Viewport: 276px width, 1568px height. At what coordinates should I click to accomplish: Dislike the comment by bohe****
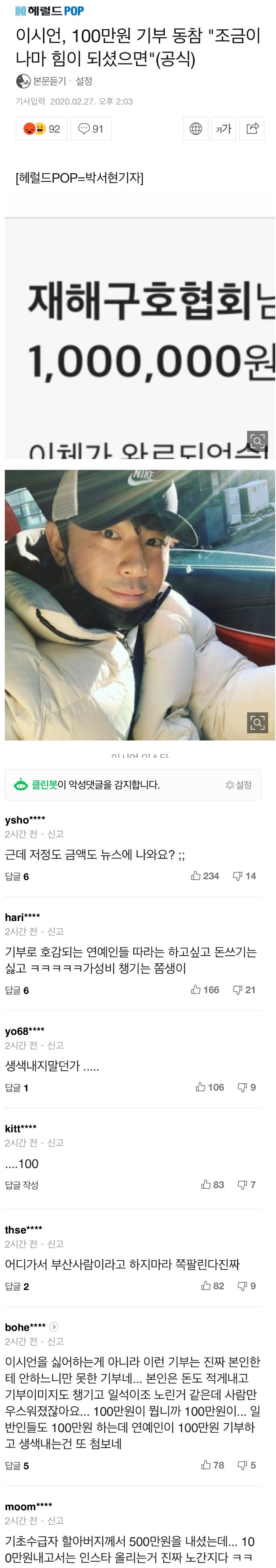246,1465
